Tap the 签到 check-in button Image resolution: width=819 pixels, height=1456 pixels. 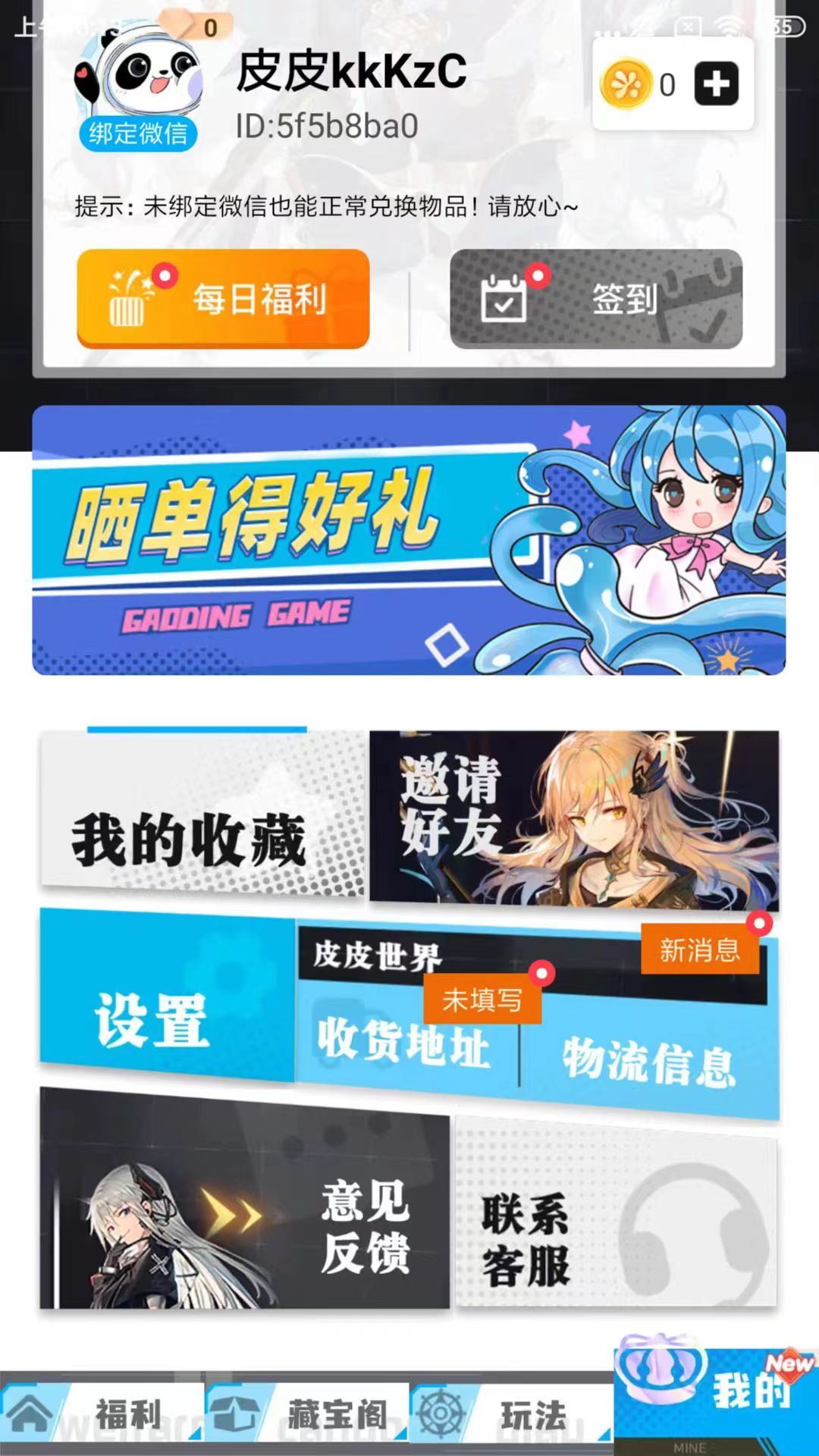point(596,299)
